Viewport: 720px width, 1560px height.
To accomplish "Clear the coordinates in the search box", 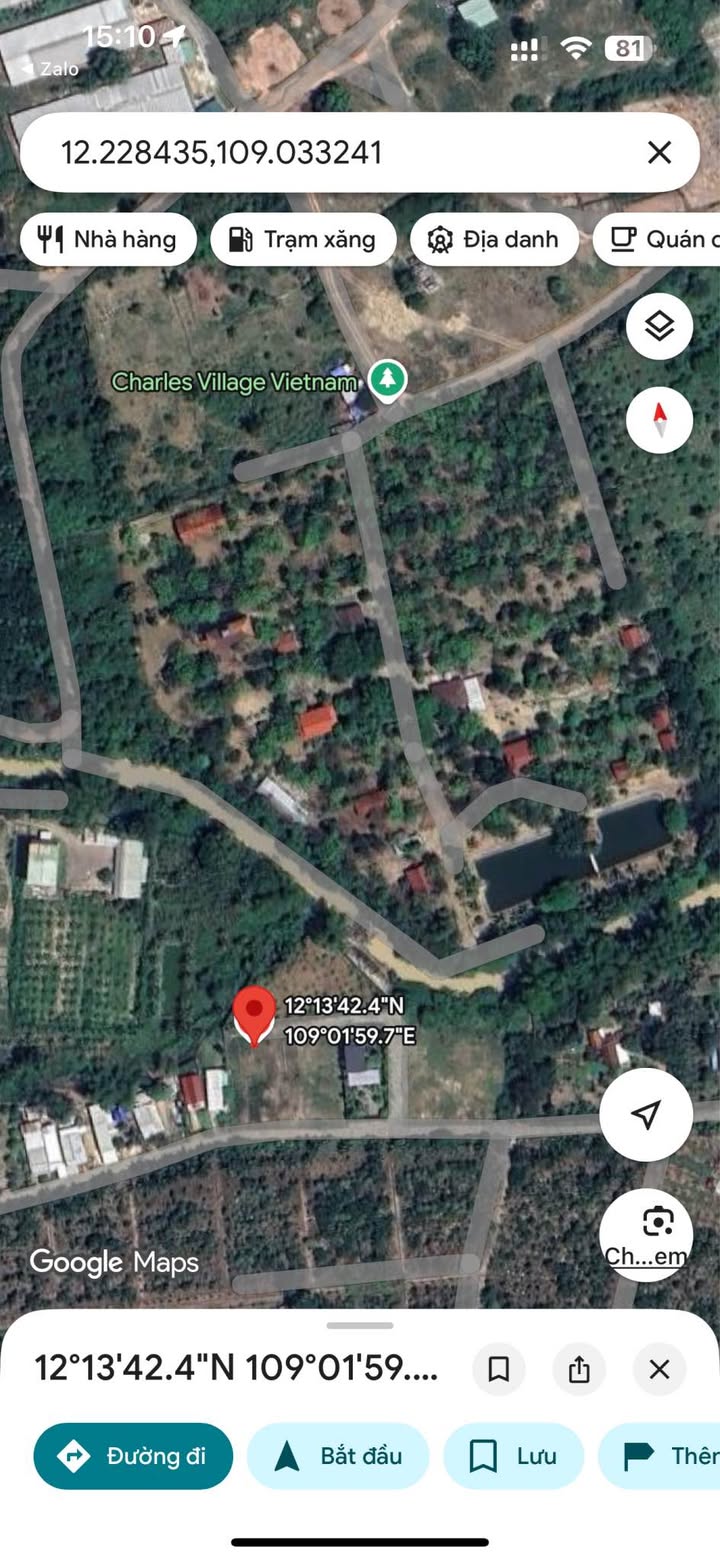I will coord(659,152).
